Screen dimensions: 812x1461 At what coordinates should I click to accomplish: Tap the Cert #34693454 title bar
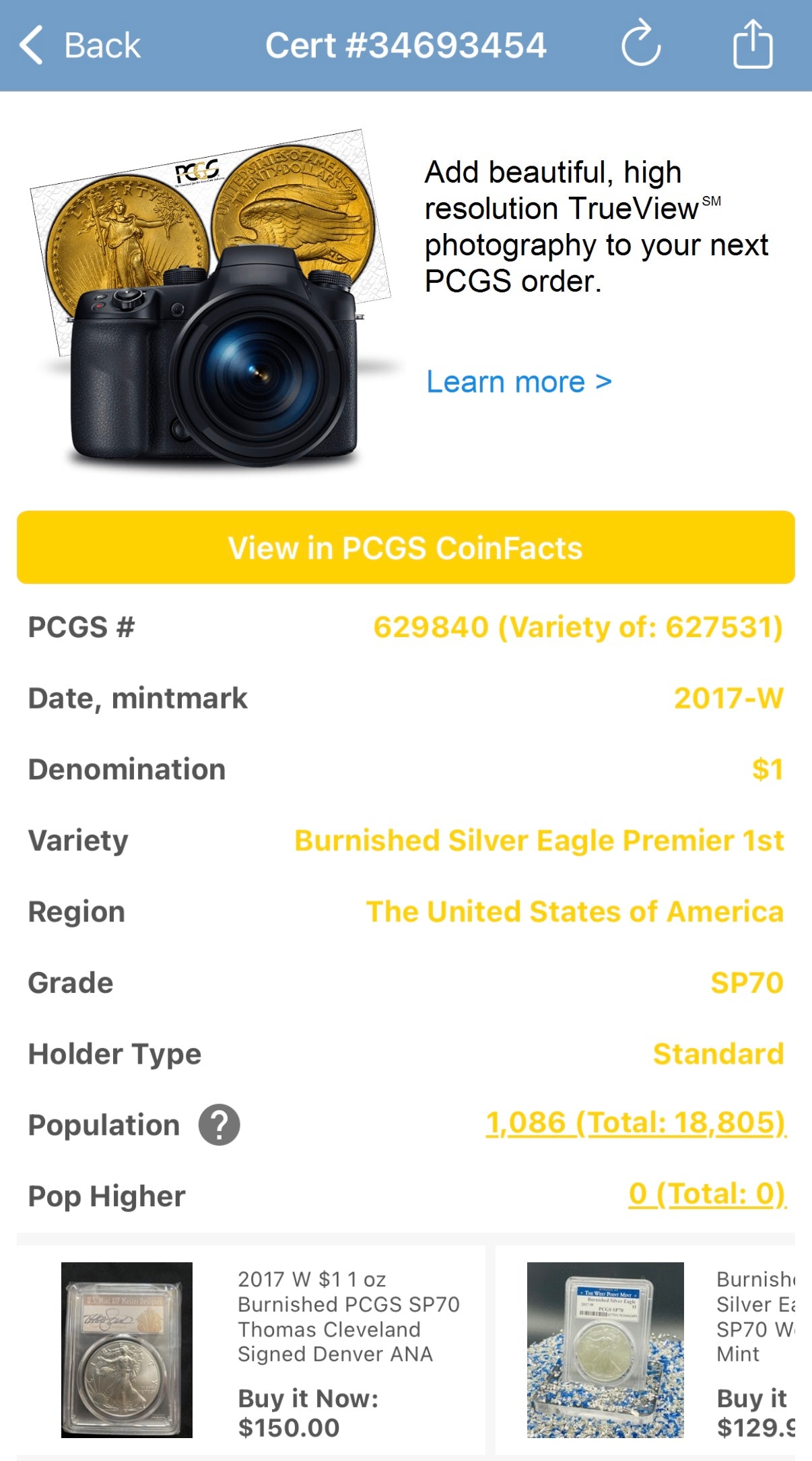pos(406,46)
